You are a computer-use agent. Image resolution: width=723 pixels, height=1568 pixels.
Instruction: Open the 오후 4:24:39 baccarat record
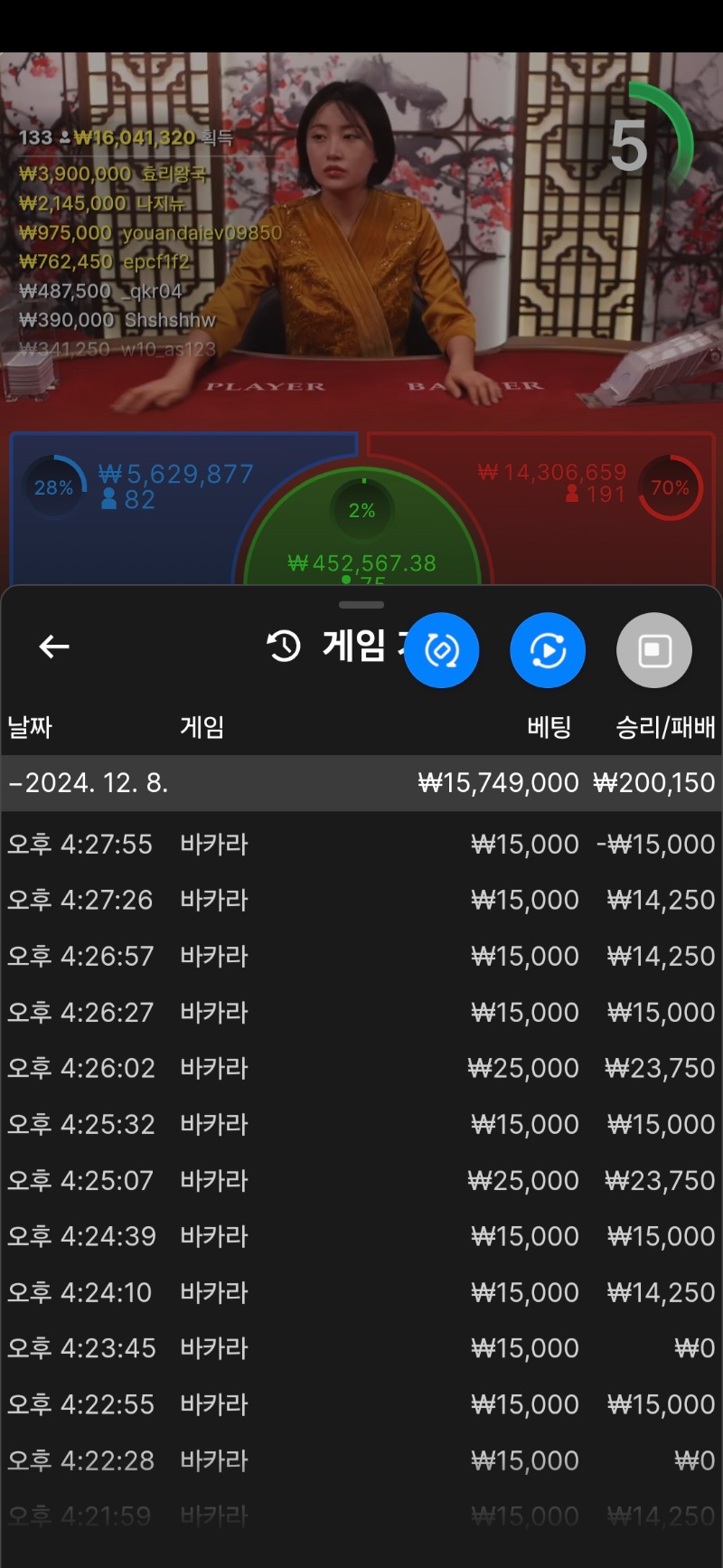[x=361, y=1237]
